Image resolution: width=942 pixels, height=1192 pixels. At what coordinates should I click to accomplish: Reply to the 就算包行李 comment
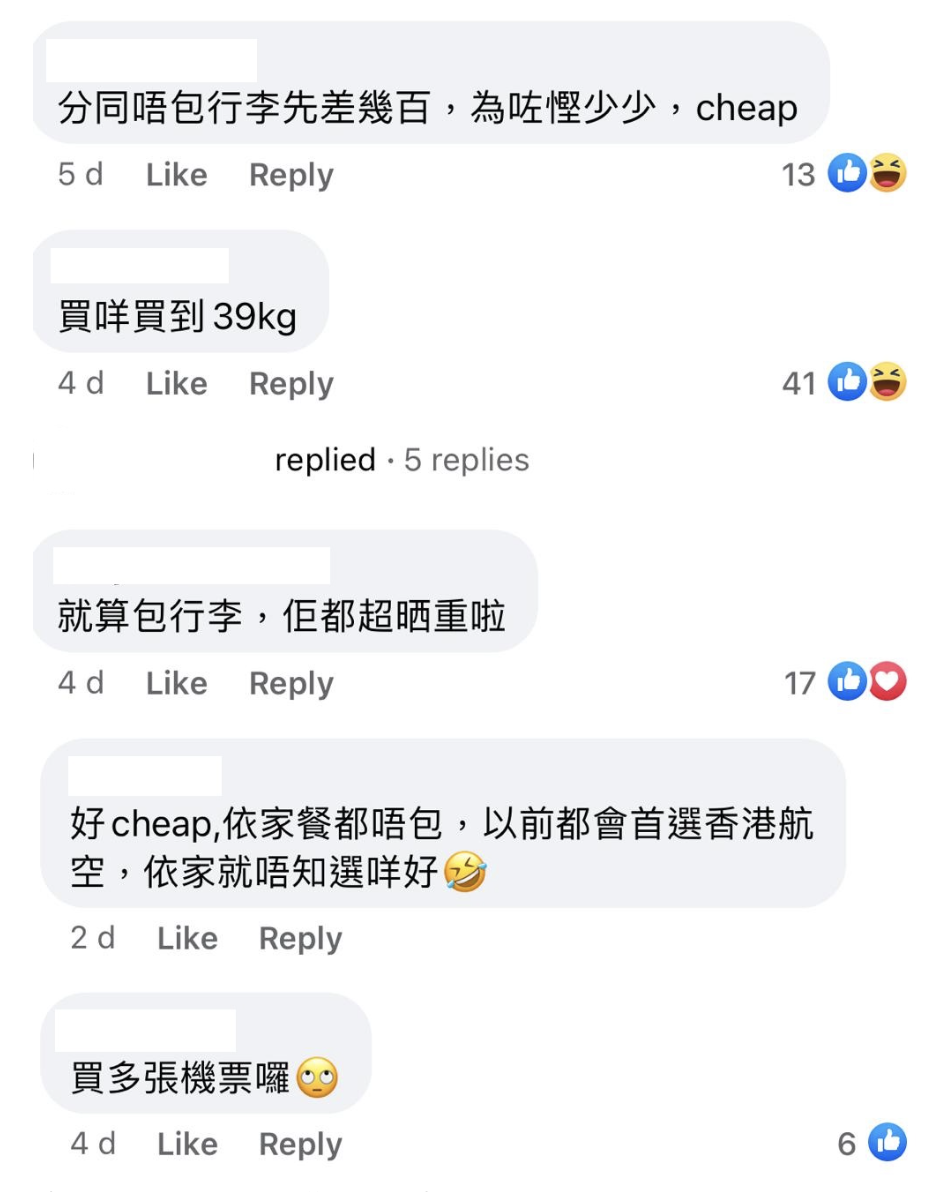pyautogui.click(x=290, y=683)
